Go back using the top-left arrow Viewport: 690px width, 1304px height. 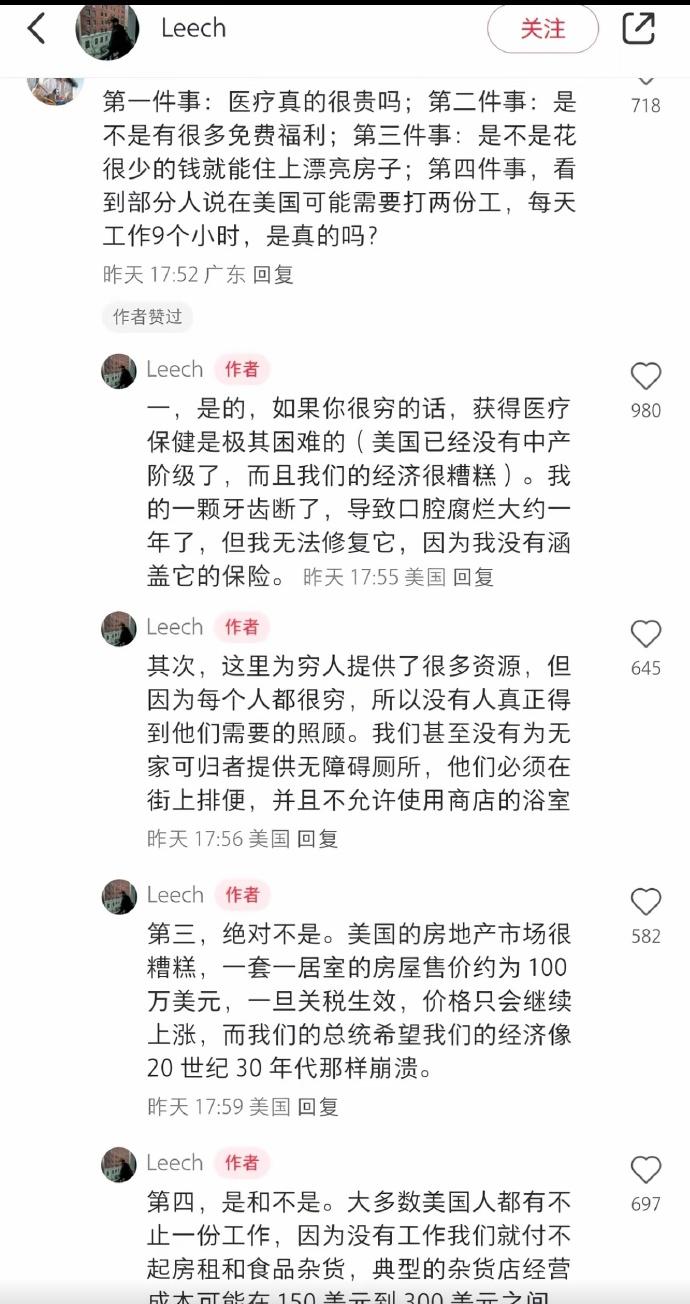pyautogui.click(x=37, y=29)
